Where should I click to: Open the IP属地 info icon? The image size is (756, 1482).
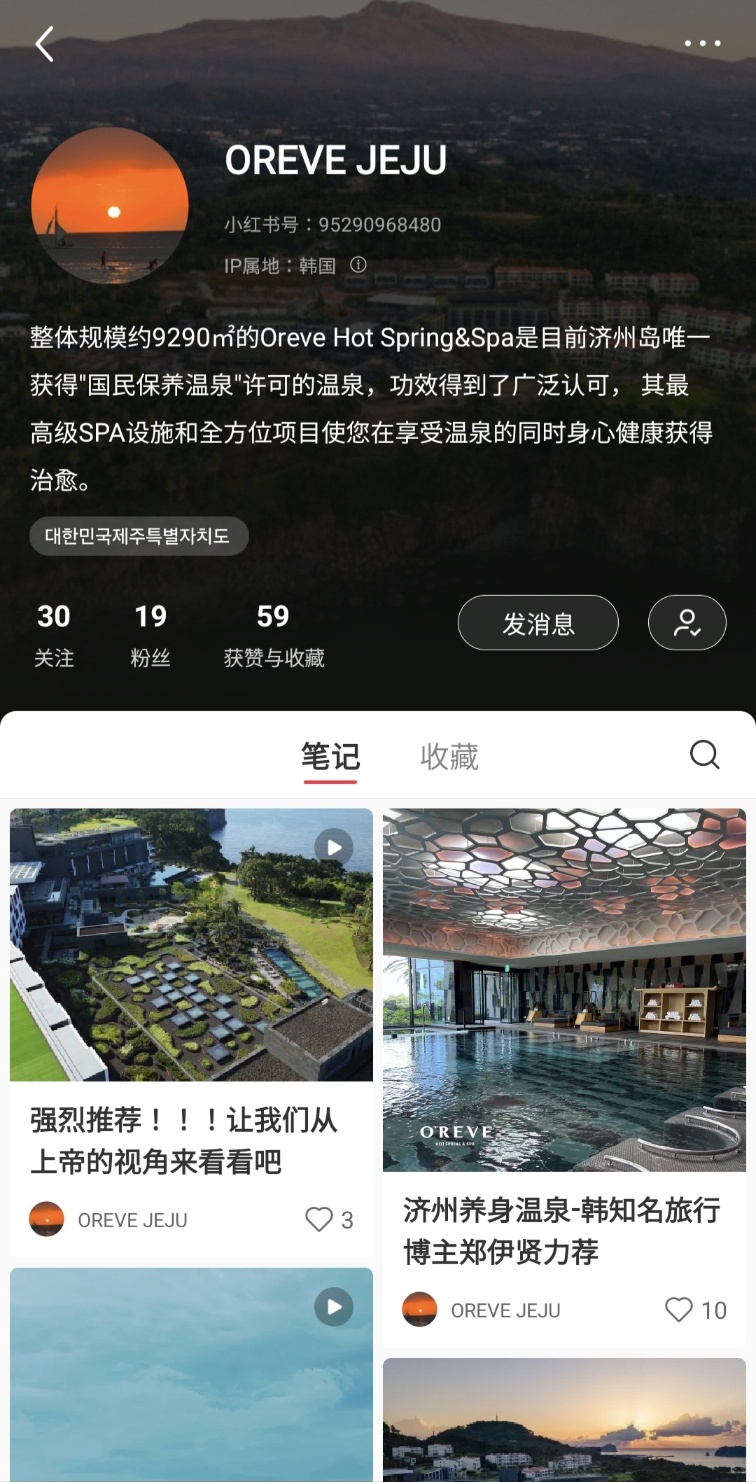[358, 265]
